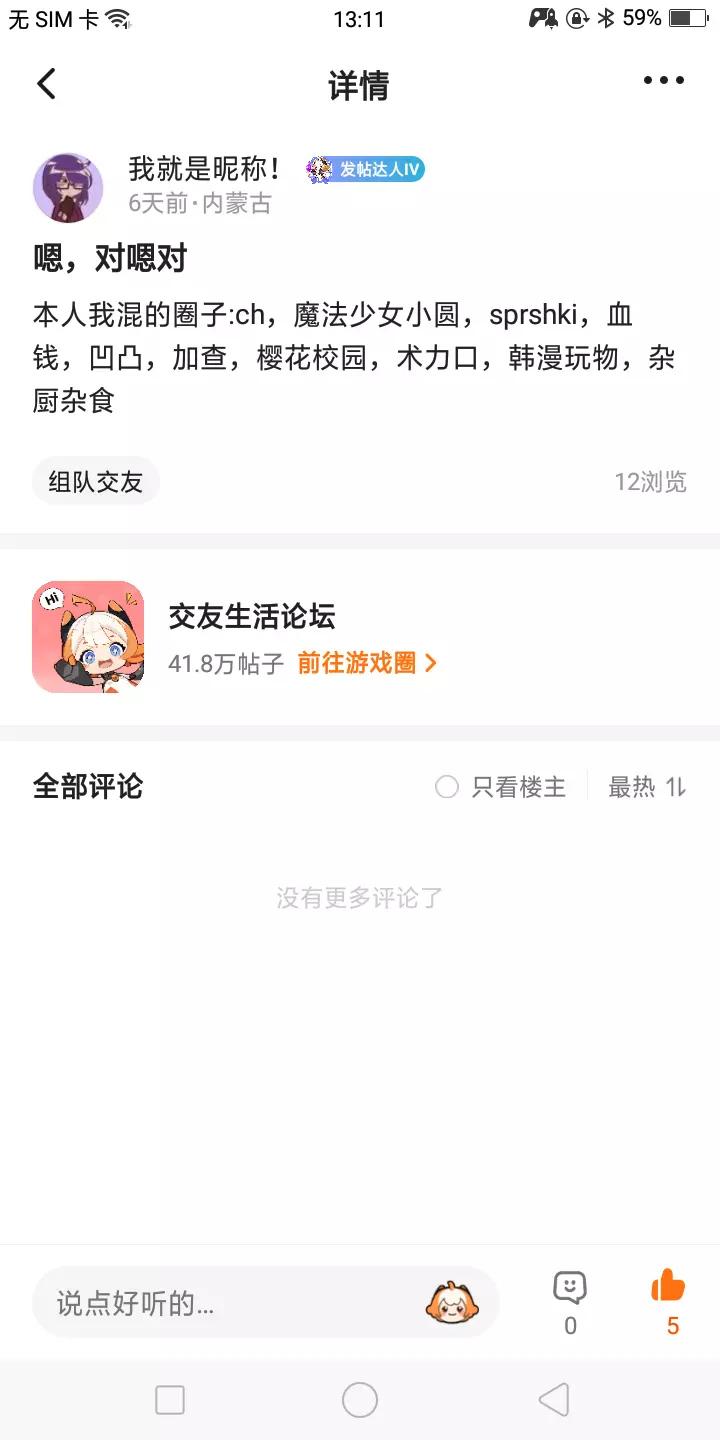Change comment sorting via 最热
Viewport: 720px width, 1440px height.
(647, 787)
